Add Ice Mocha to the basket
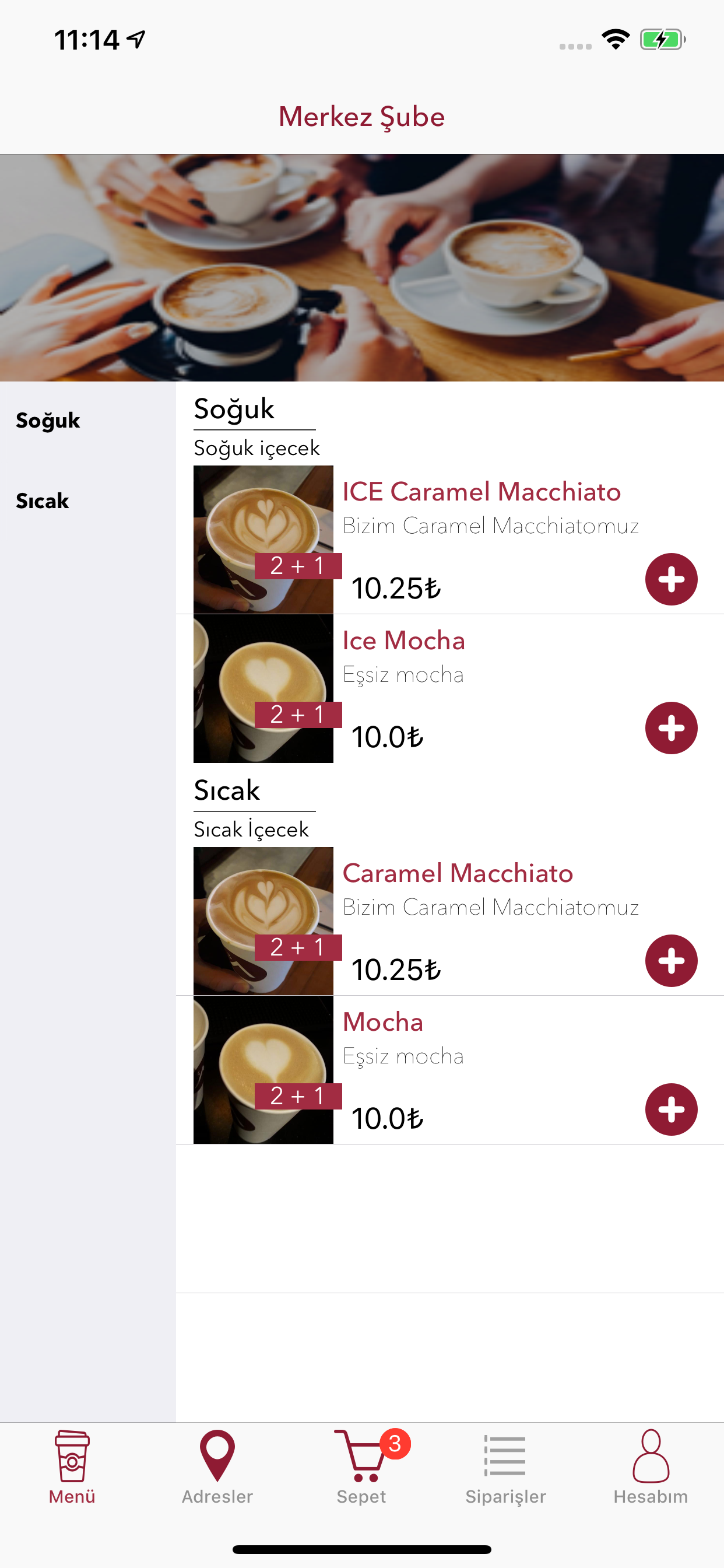 [670, 727]
